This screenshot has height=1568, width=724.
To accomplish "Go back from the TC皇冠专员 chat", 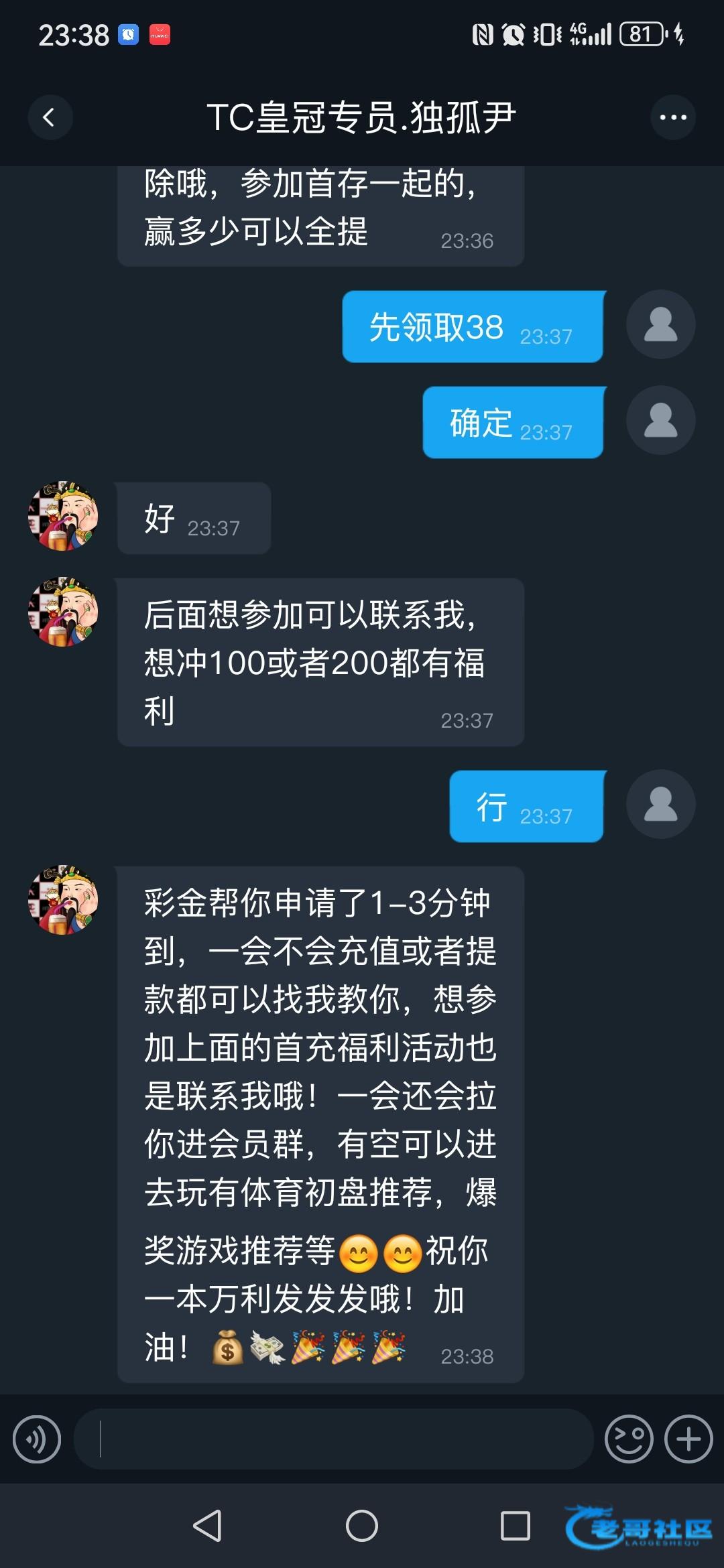I will (x=50, y=118).
